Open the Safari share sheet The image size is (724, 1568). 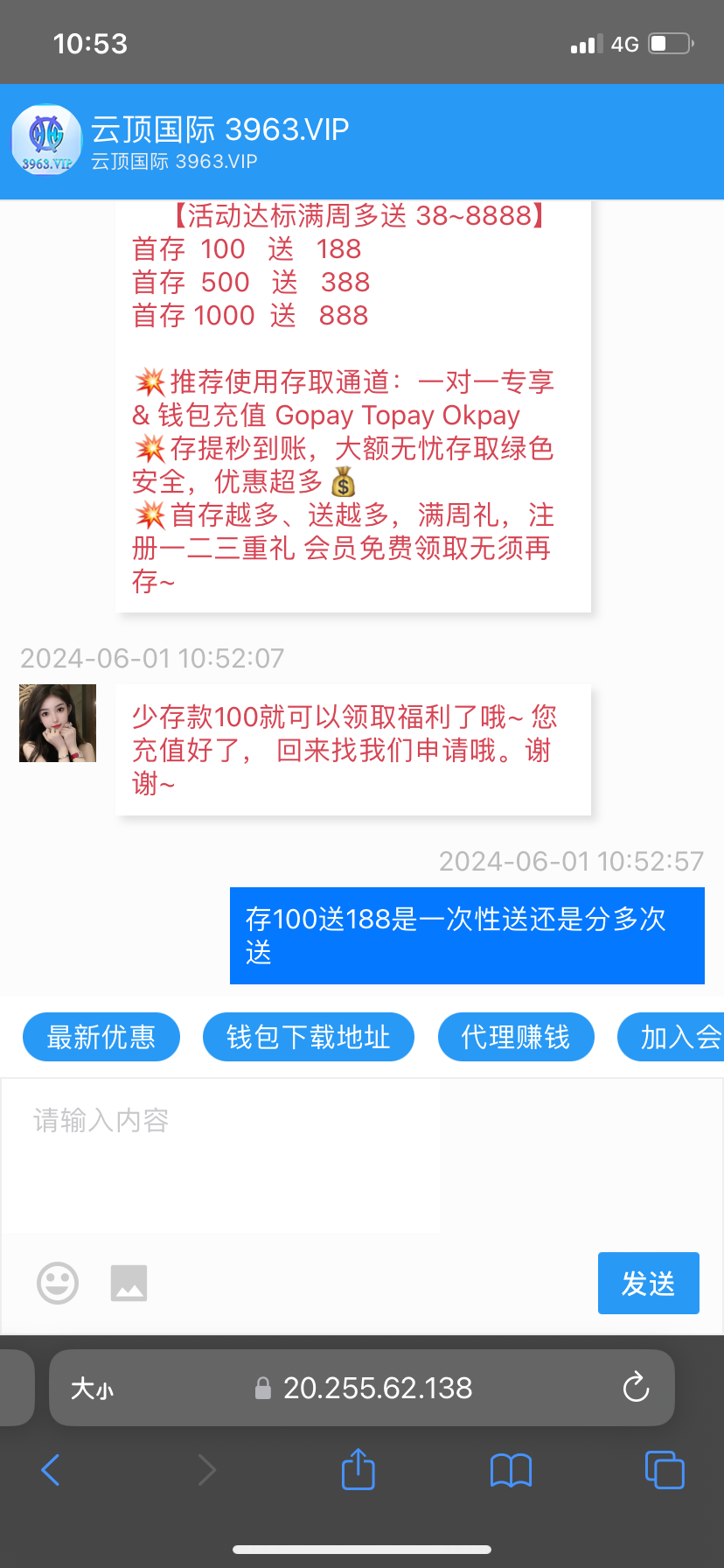click(358, 1470)
